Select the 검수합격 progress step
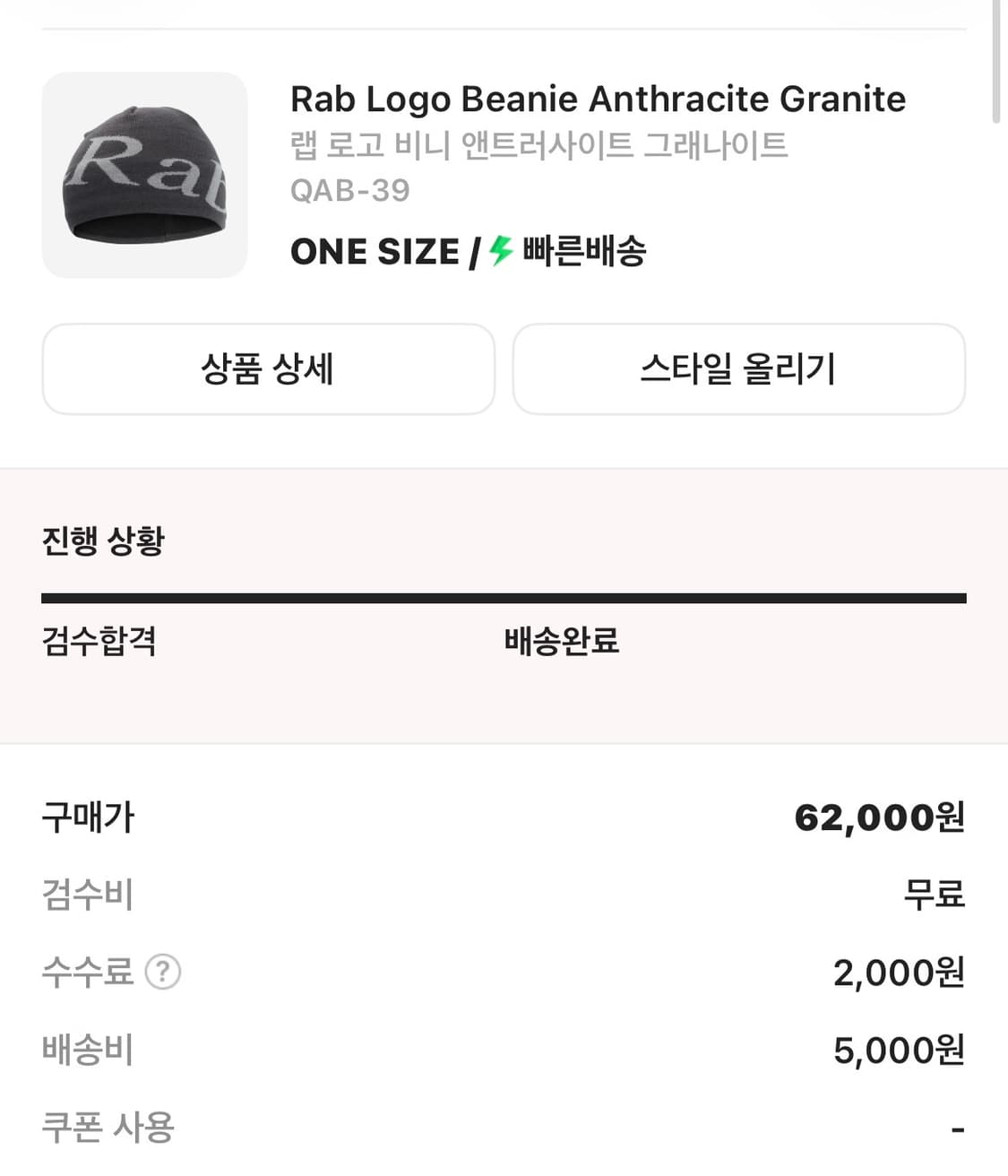 (99, 642)
